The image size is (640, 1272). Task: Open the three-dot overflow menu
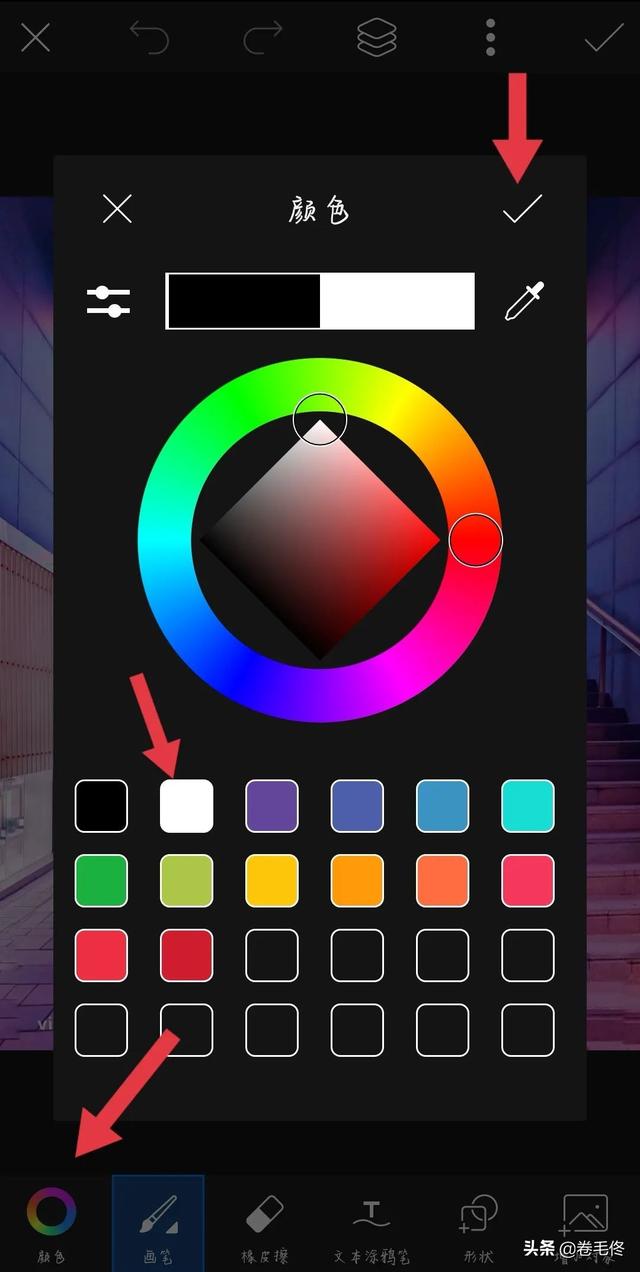(490, 38)
